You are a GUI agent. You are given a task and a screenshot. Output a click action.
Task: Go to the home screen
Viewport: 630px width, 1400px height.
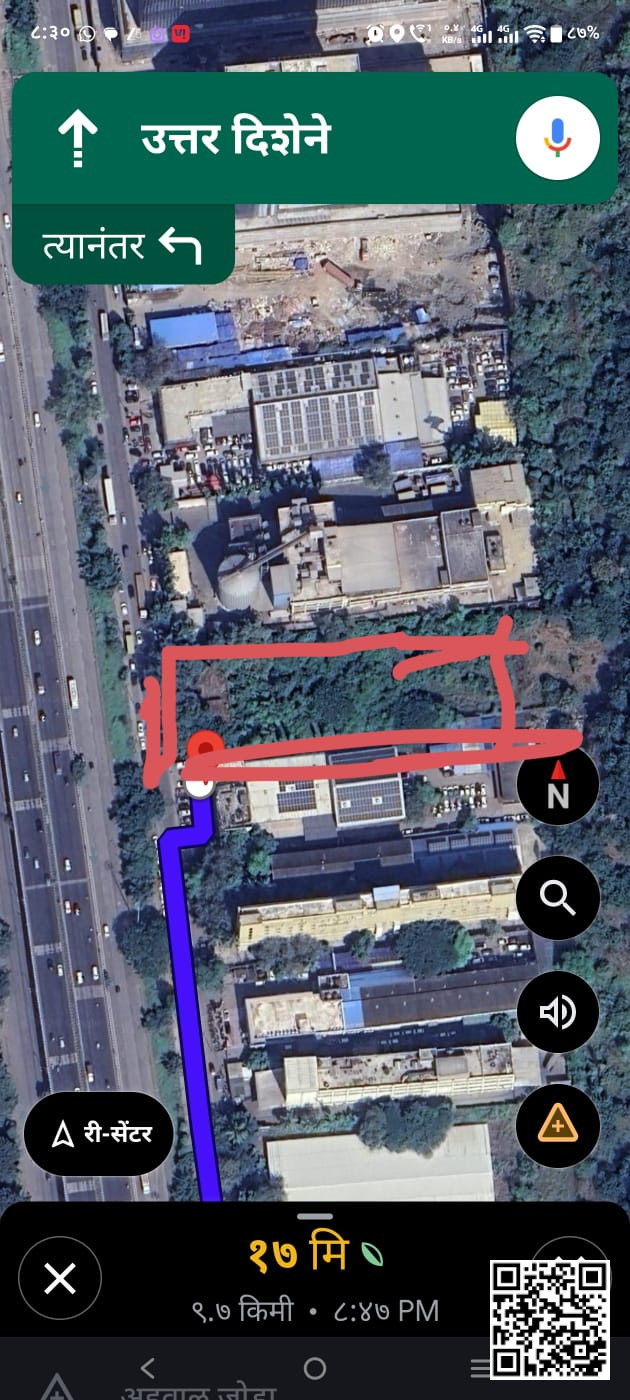point(315,1367)
